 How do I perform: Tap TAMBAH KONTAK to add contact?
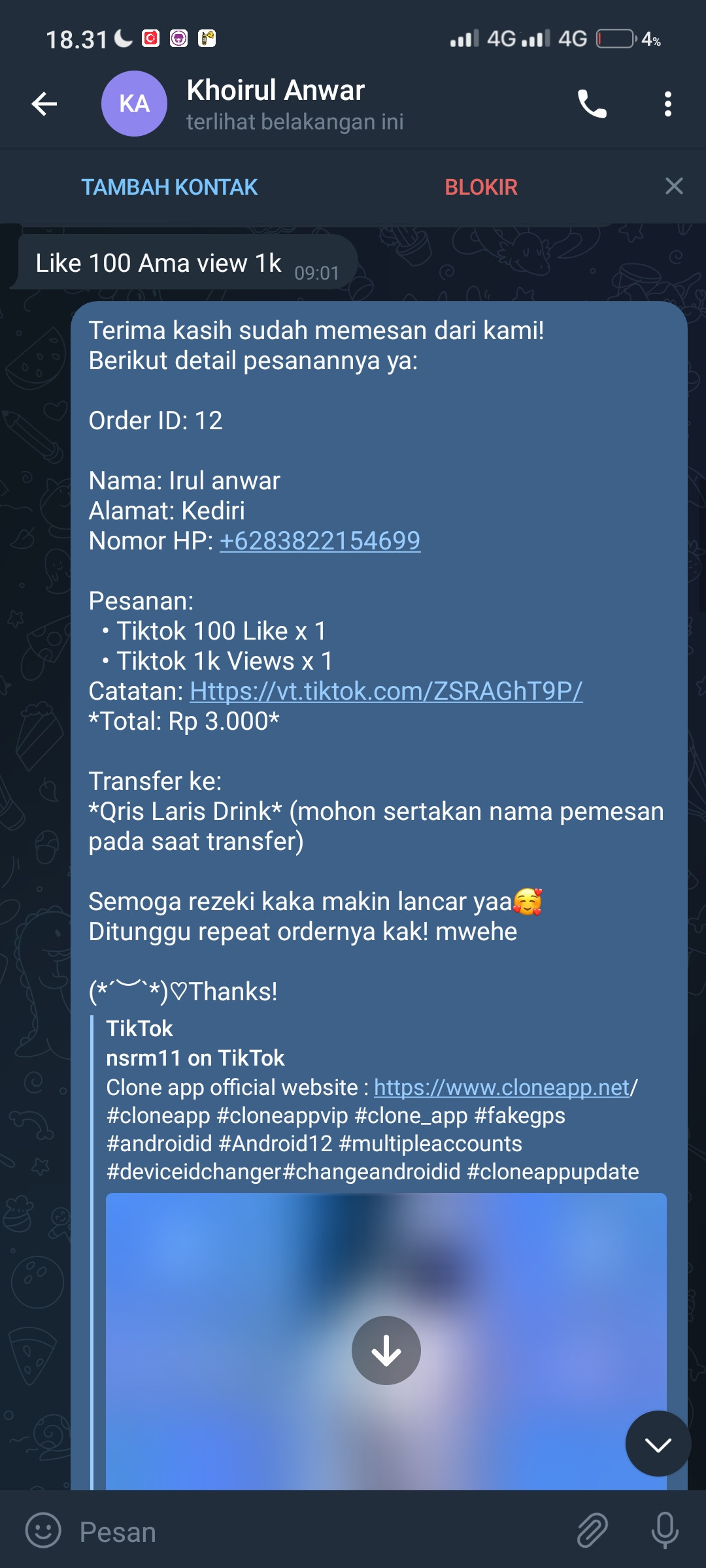point(169,188)
